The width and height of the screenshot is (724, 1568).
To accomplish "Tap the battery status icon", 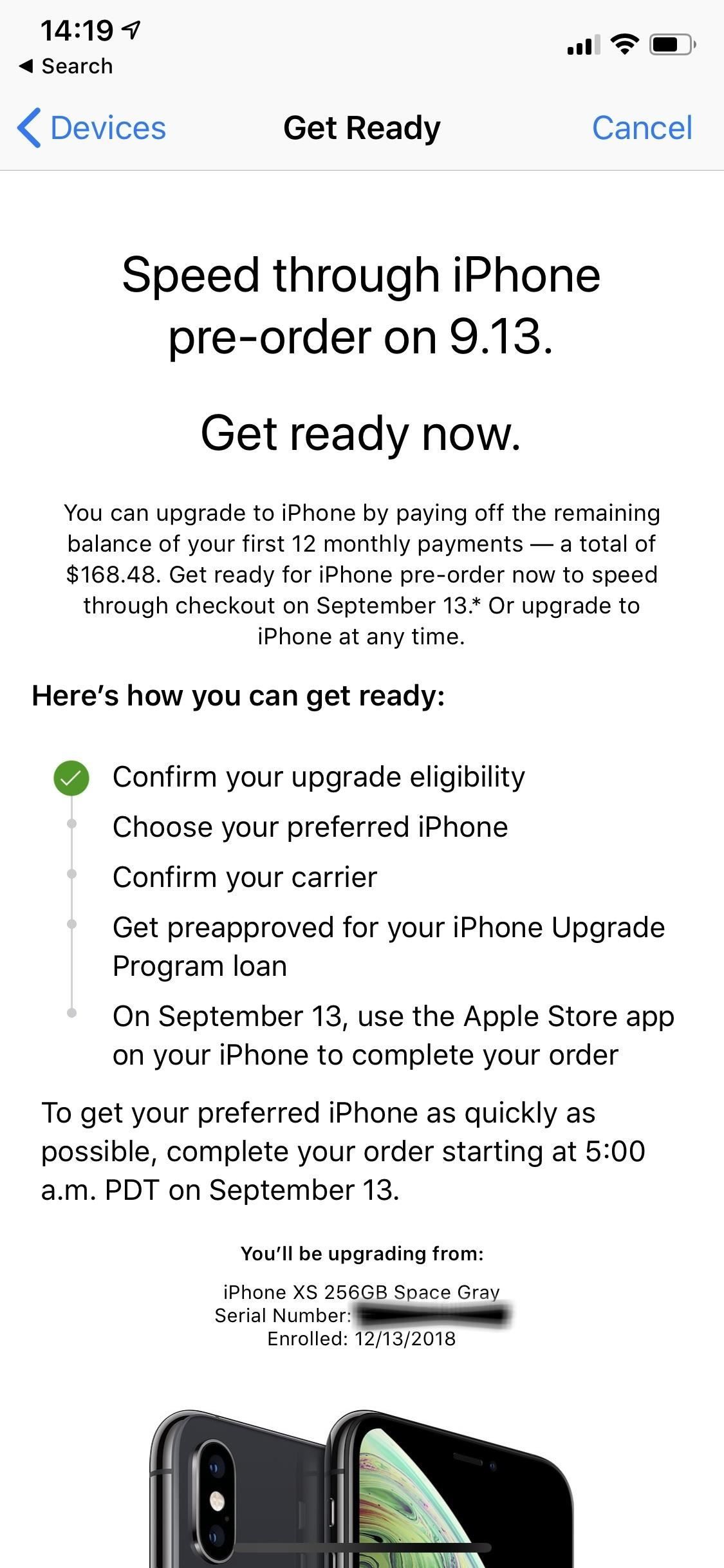I will [669, 44].
